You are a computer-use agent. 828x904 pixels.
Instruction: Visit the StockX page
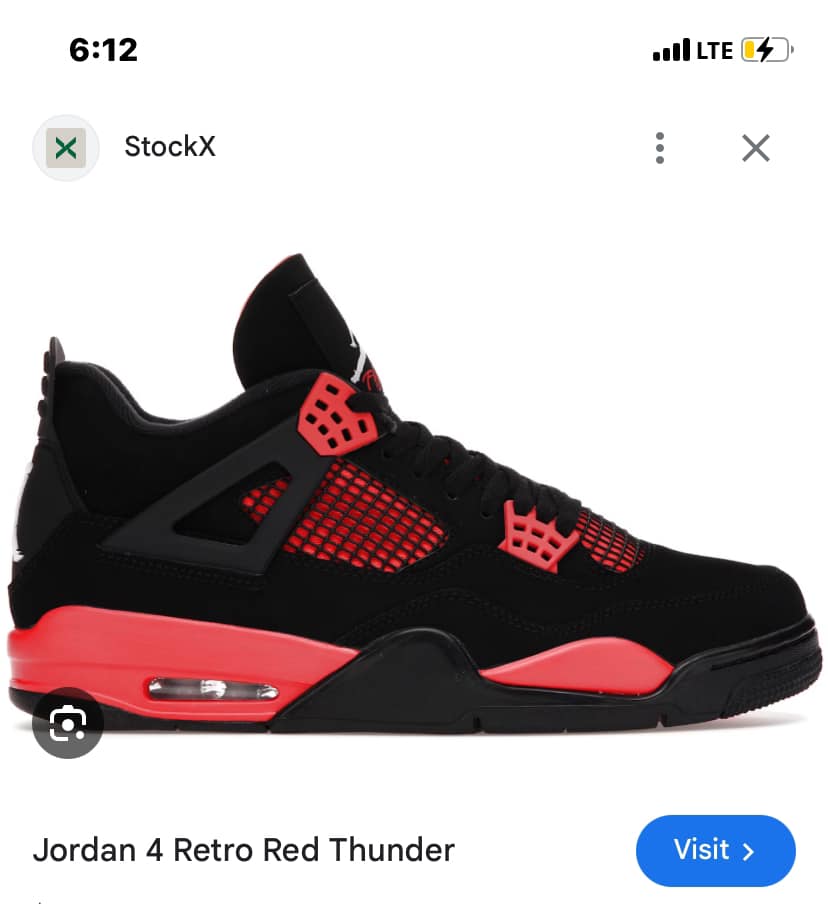click(x=715, y=851)
